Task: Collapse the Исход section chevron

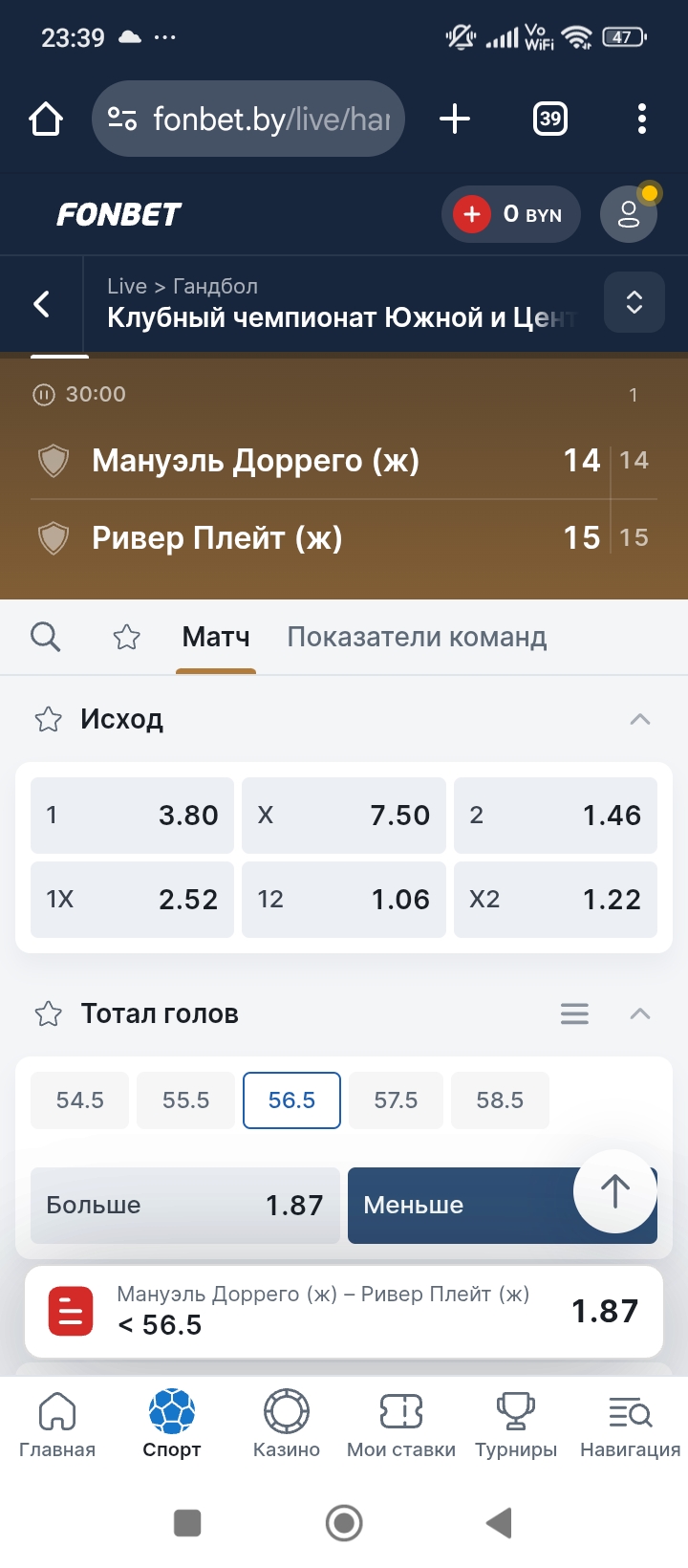Action: [639, 720]
